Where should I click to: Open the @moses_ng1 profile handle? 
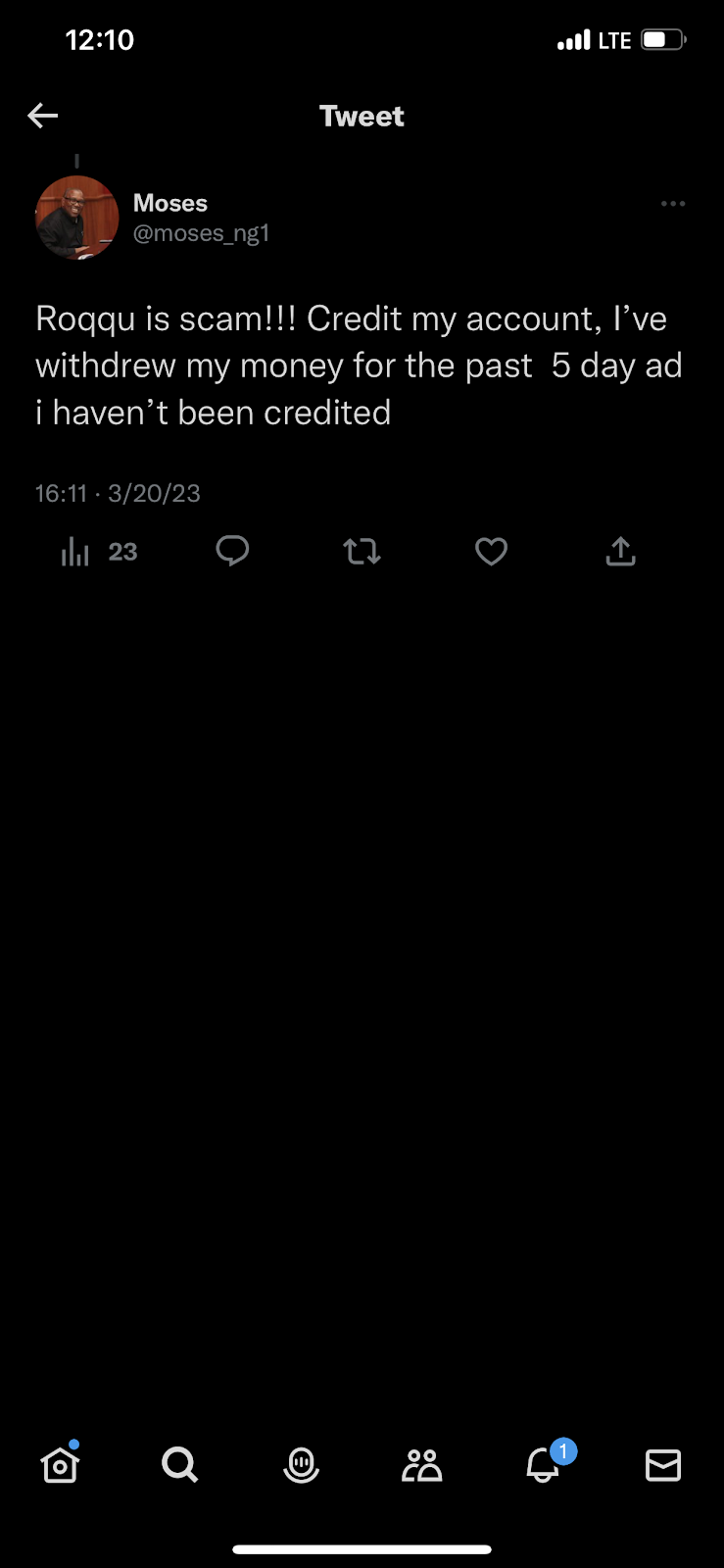(201, 233)
